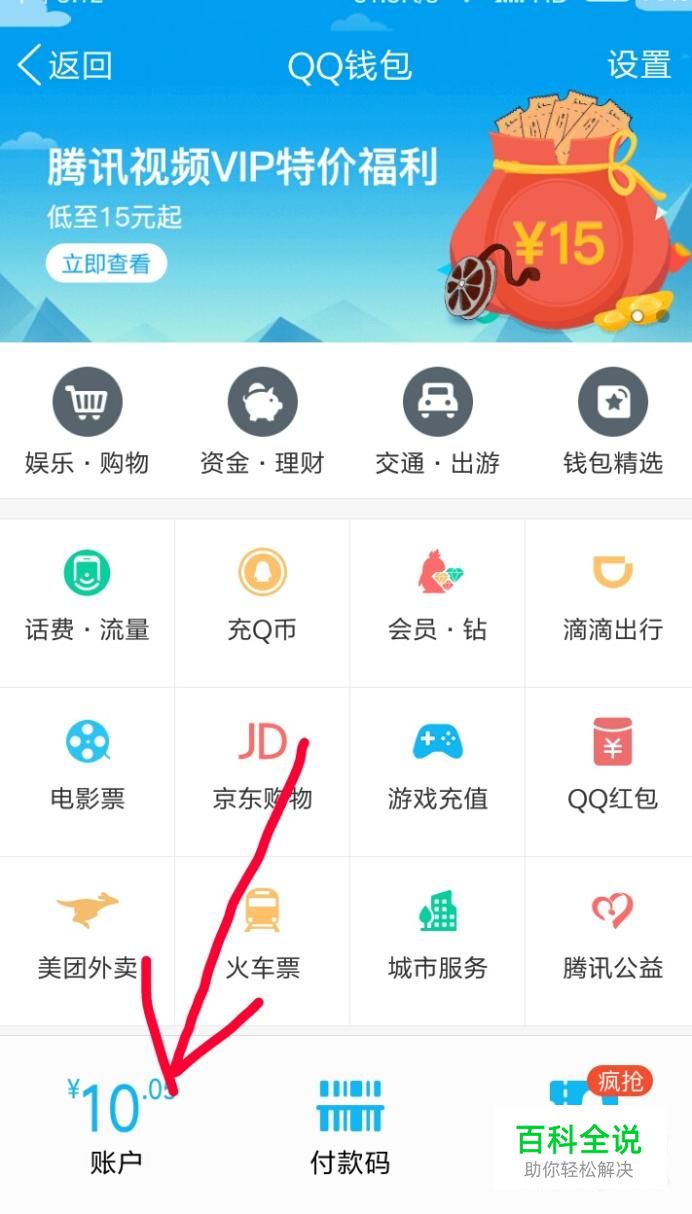Open 京东购物

pyautogui.click(x=262, y=768)
